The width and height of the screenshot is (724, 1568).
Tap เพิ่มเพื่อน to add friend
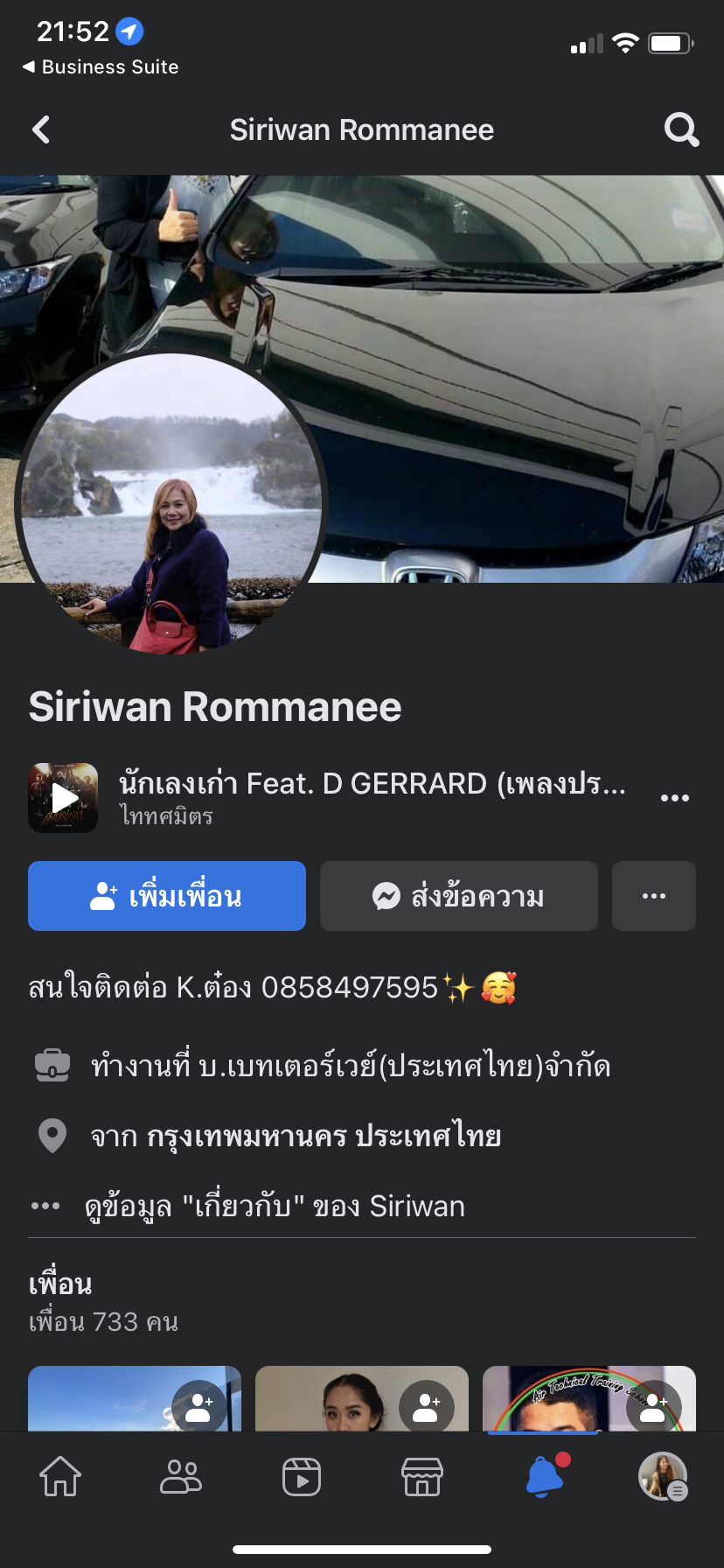167,896
